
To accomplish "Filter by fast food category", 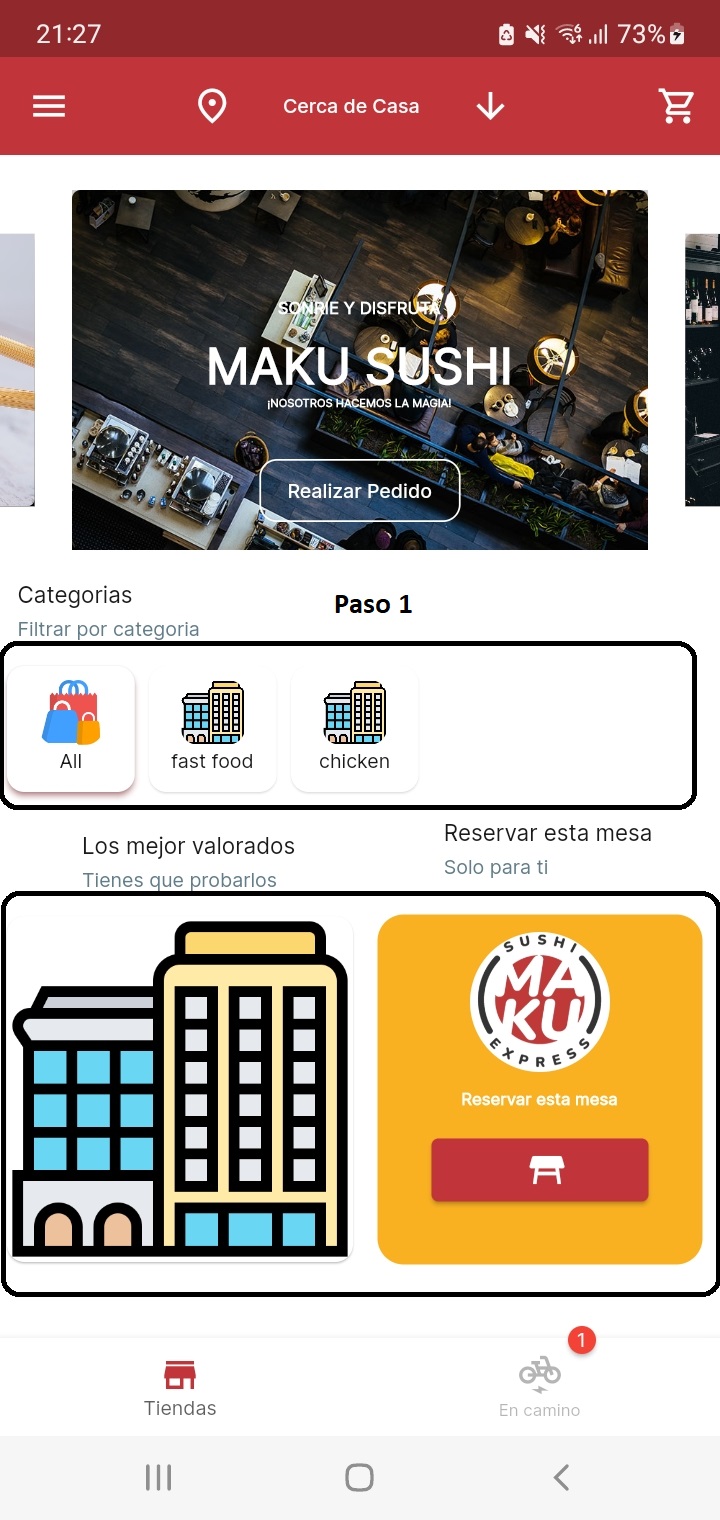I will point(212,729).
